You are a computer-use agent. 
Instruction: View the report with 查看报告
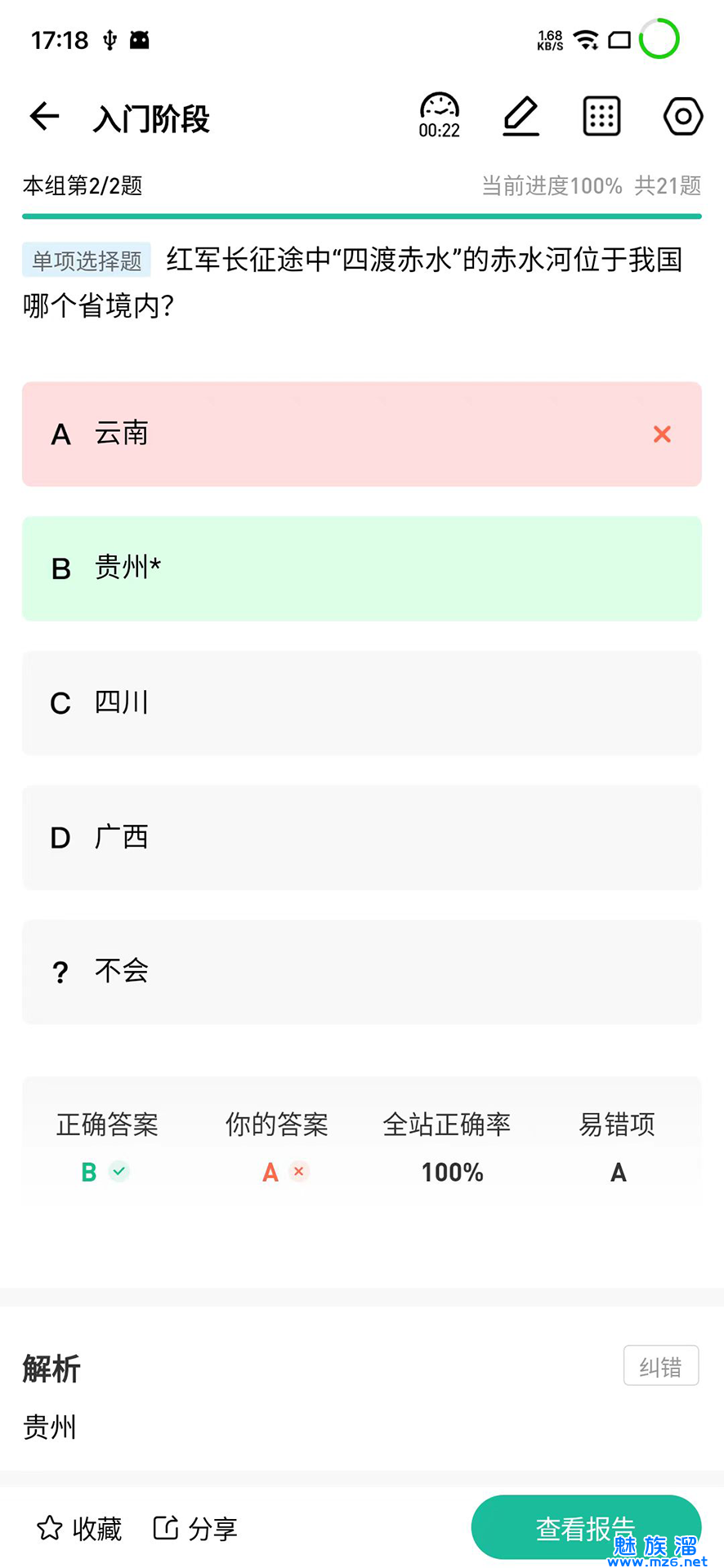click(585, 1528)
